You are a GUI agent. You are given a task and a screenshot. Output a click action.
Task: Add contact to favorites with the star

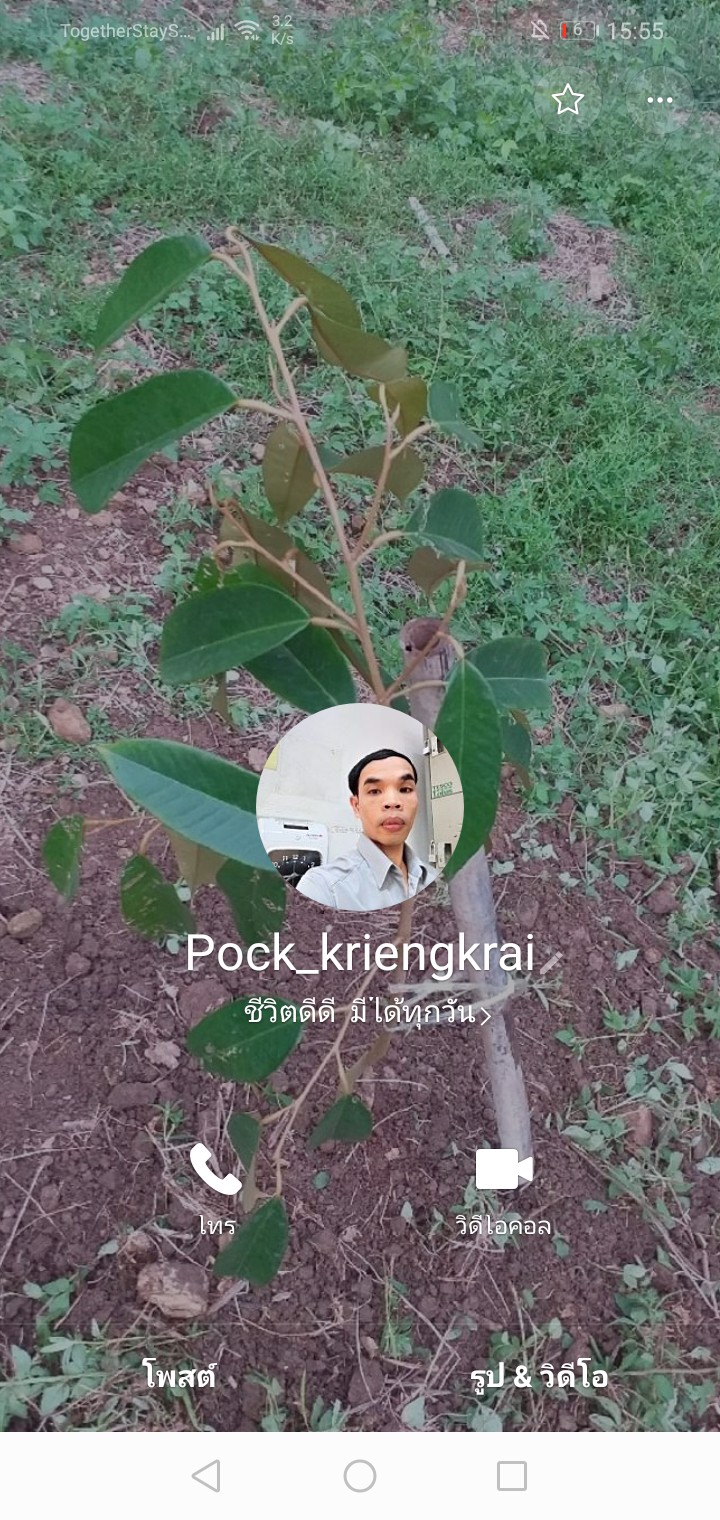tap(567, 99)
